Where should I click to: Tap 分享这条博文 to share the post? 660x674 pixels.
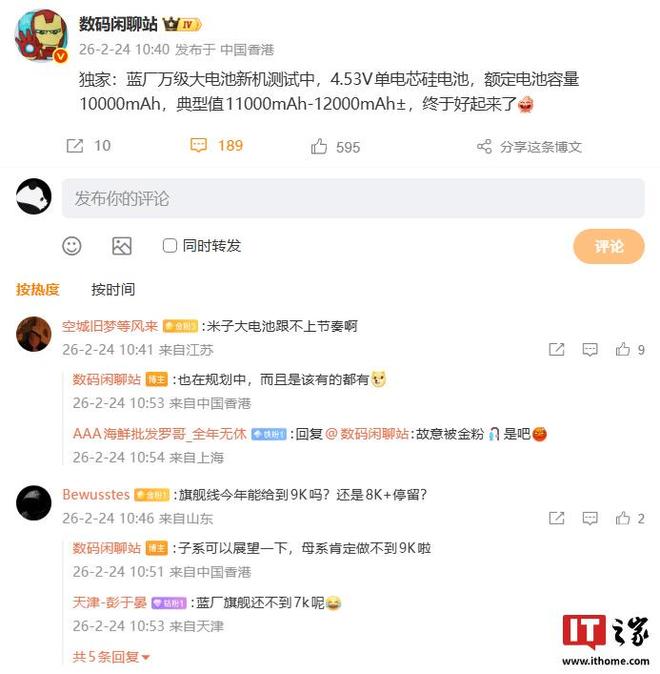[x=529, y=147]
